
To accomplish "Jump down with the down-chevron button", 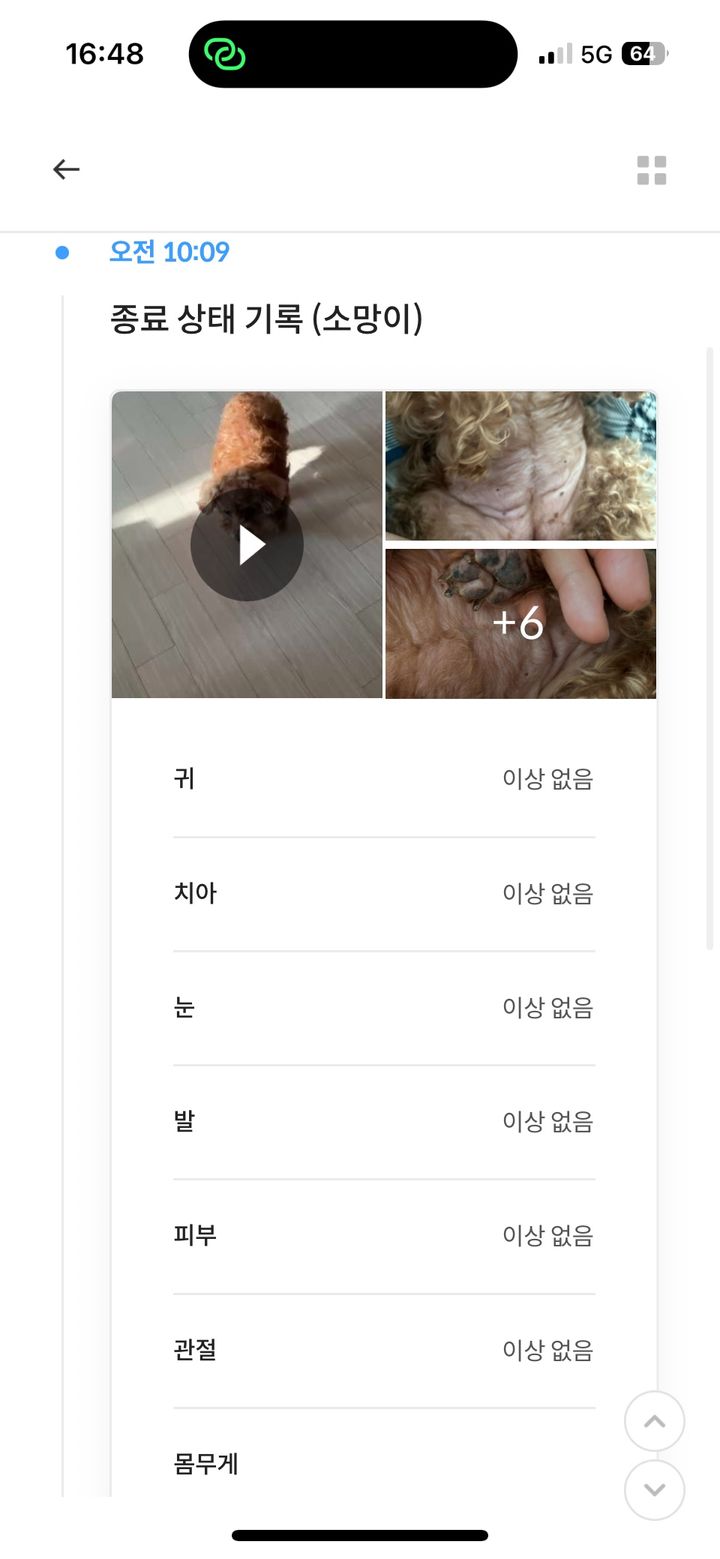I will (654, 1490).
